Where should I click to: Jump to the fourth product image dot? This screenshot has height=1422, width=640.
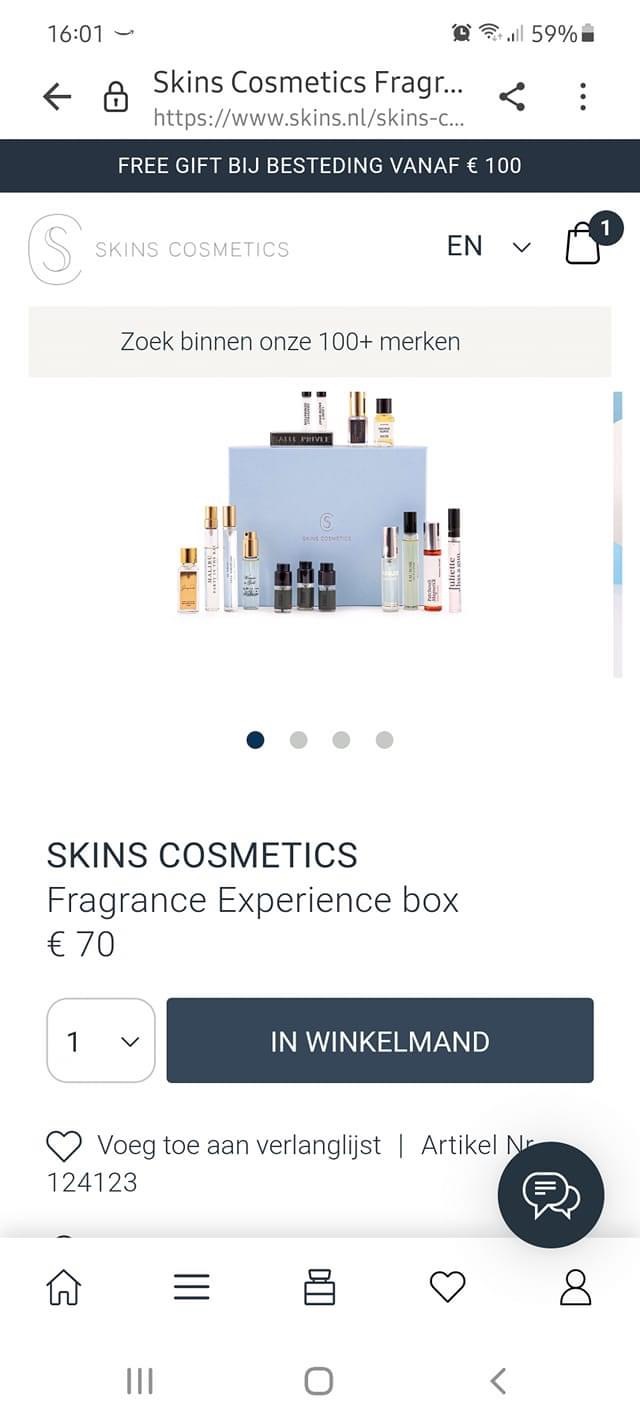(x=384, y=740)
